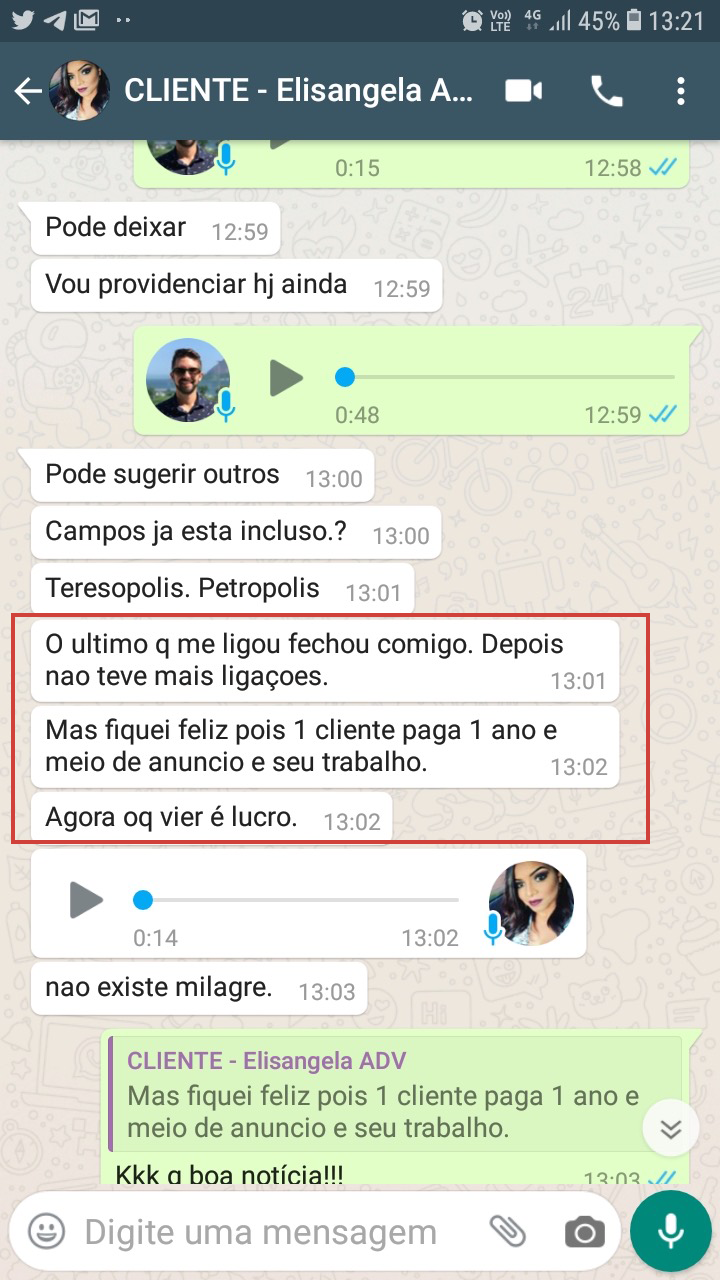The height and width of the screenshot is (1280, 720).
Task: Open the camera from the message bar
Action: point(584,1232)
